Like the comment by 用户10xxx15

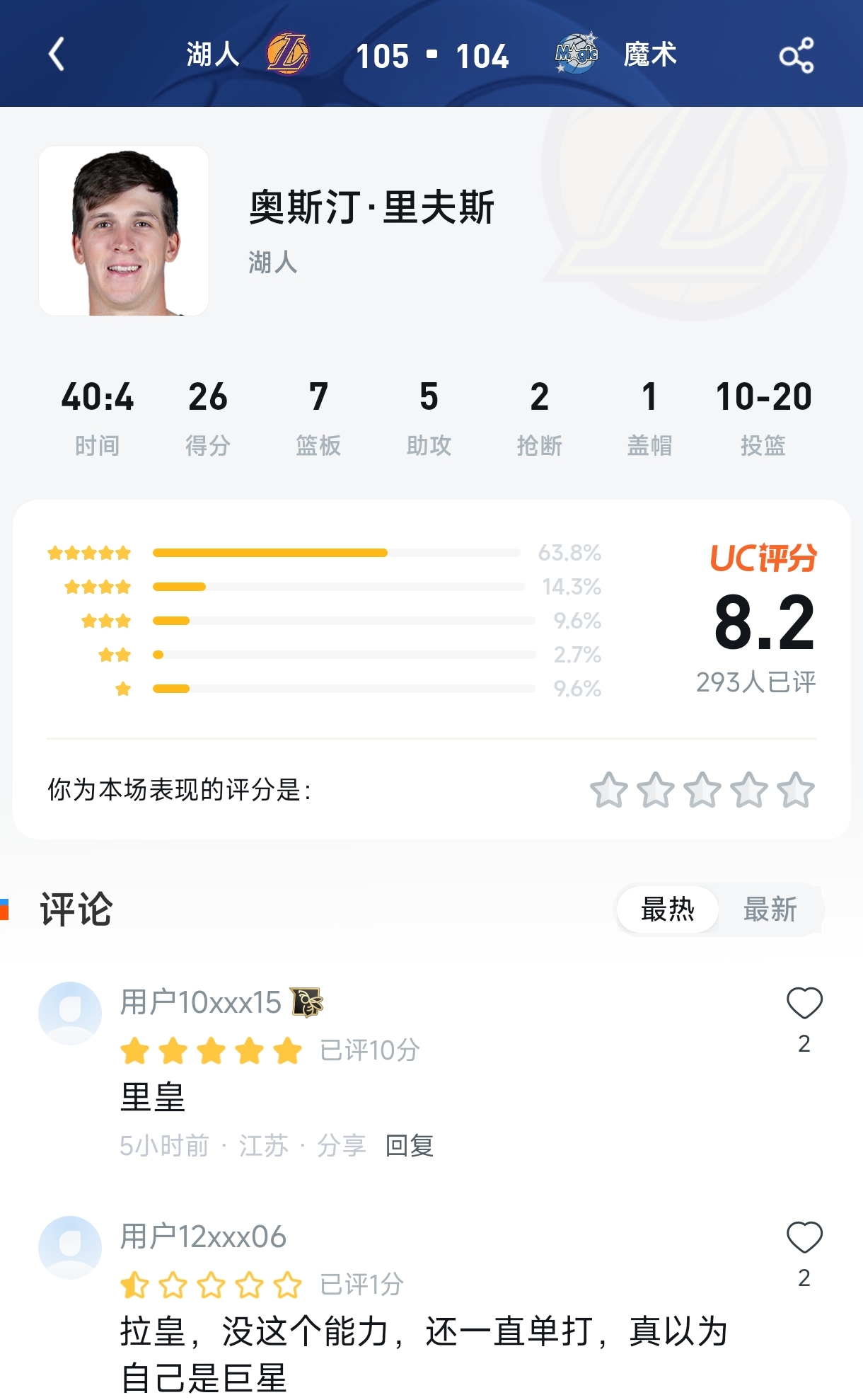click(804, 1004)
